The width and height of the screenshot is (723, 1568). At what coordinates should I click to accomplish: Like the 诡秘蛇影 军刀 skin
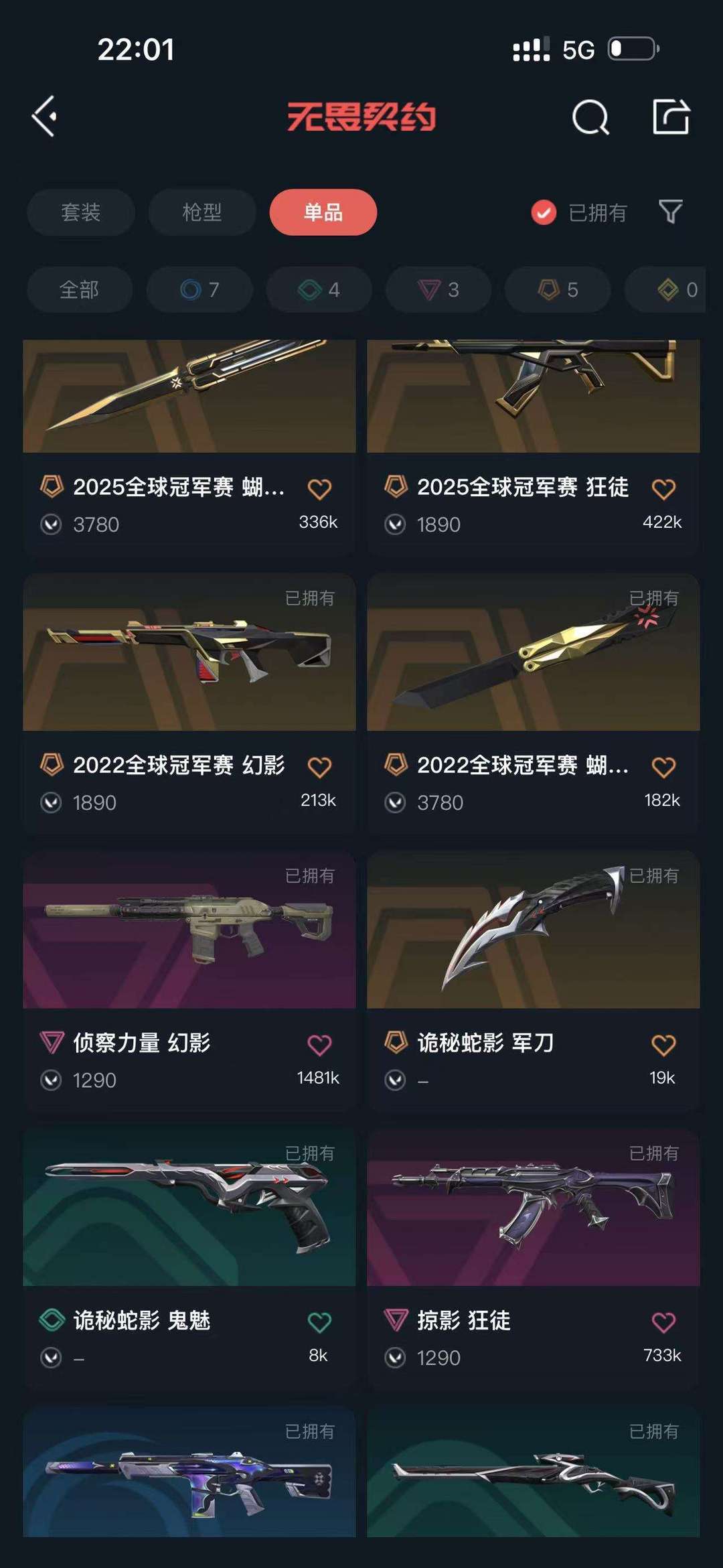click(x=663, y=1045)
